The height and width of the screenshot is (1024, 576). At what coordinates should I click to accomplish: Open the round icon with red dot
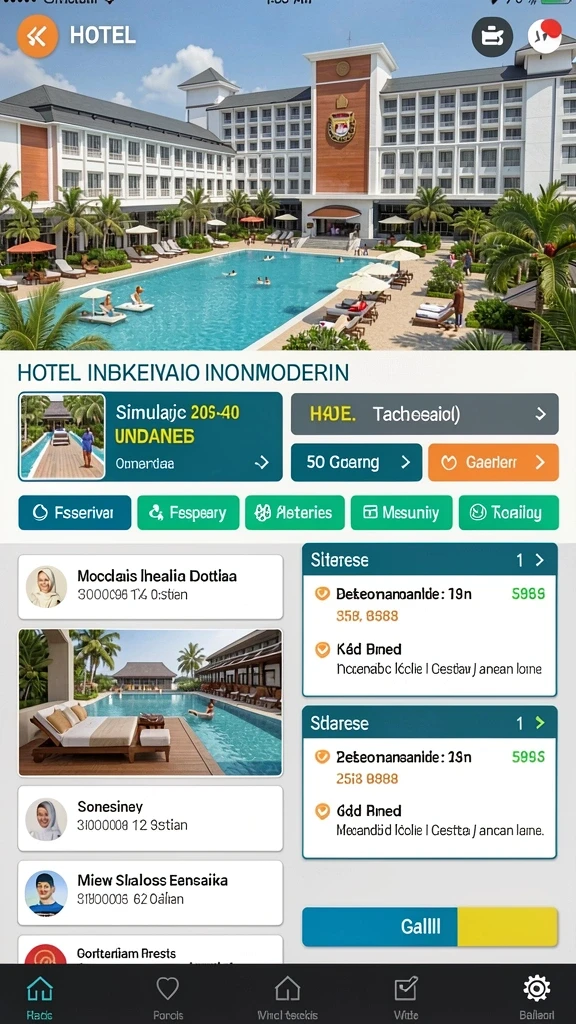click(545, 36)
